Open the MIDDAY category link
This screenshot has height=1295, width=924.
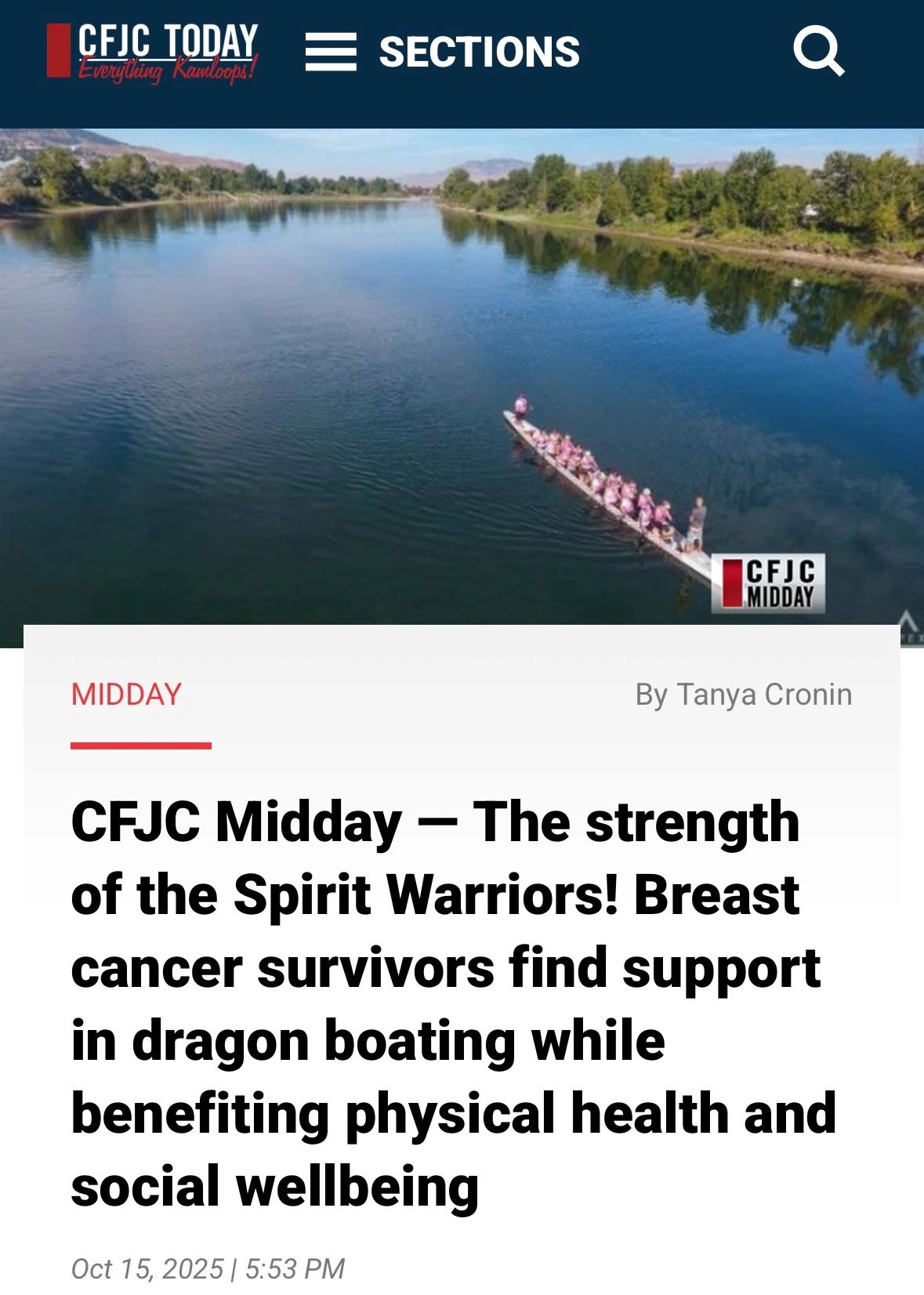click(126, 695)
